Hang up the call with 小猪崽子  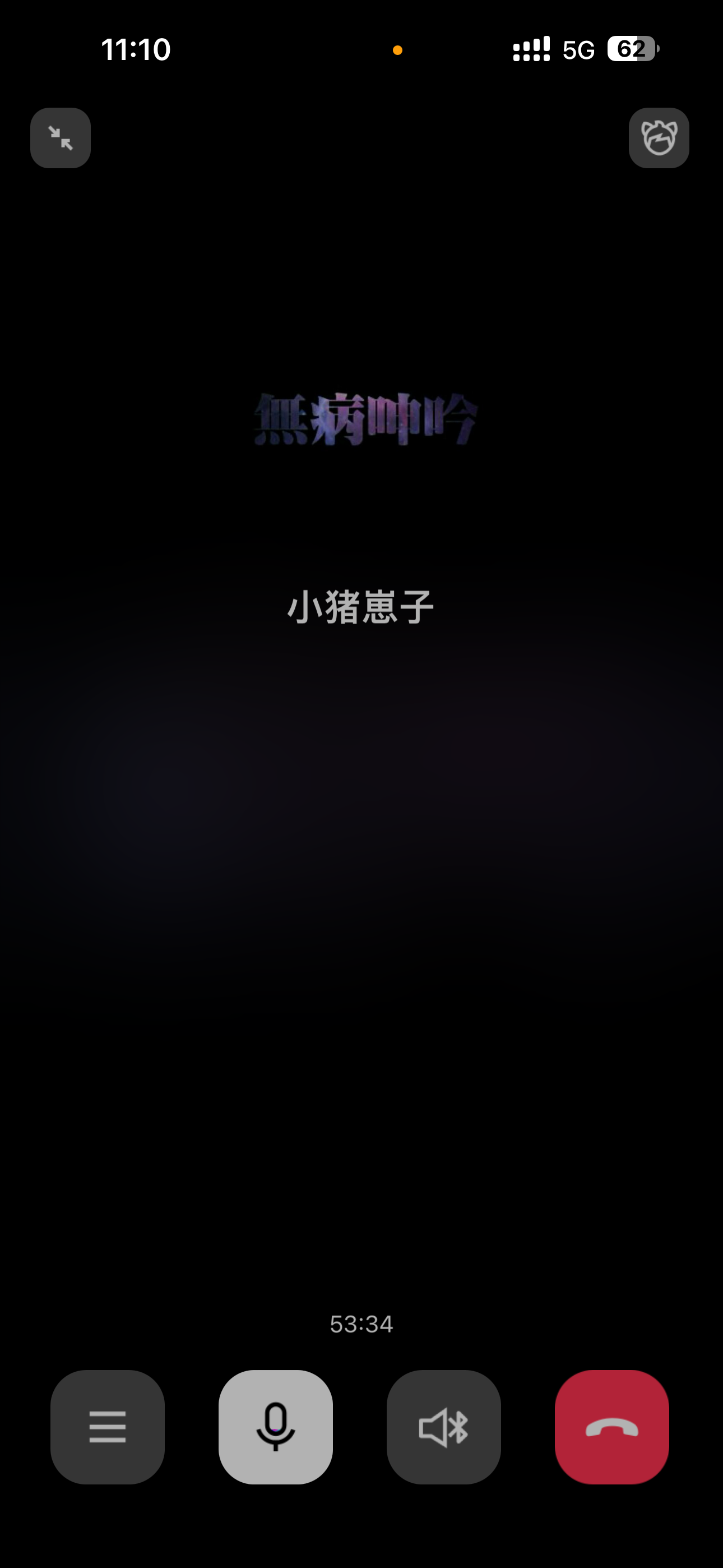(x=611, y=1427)
